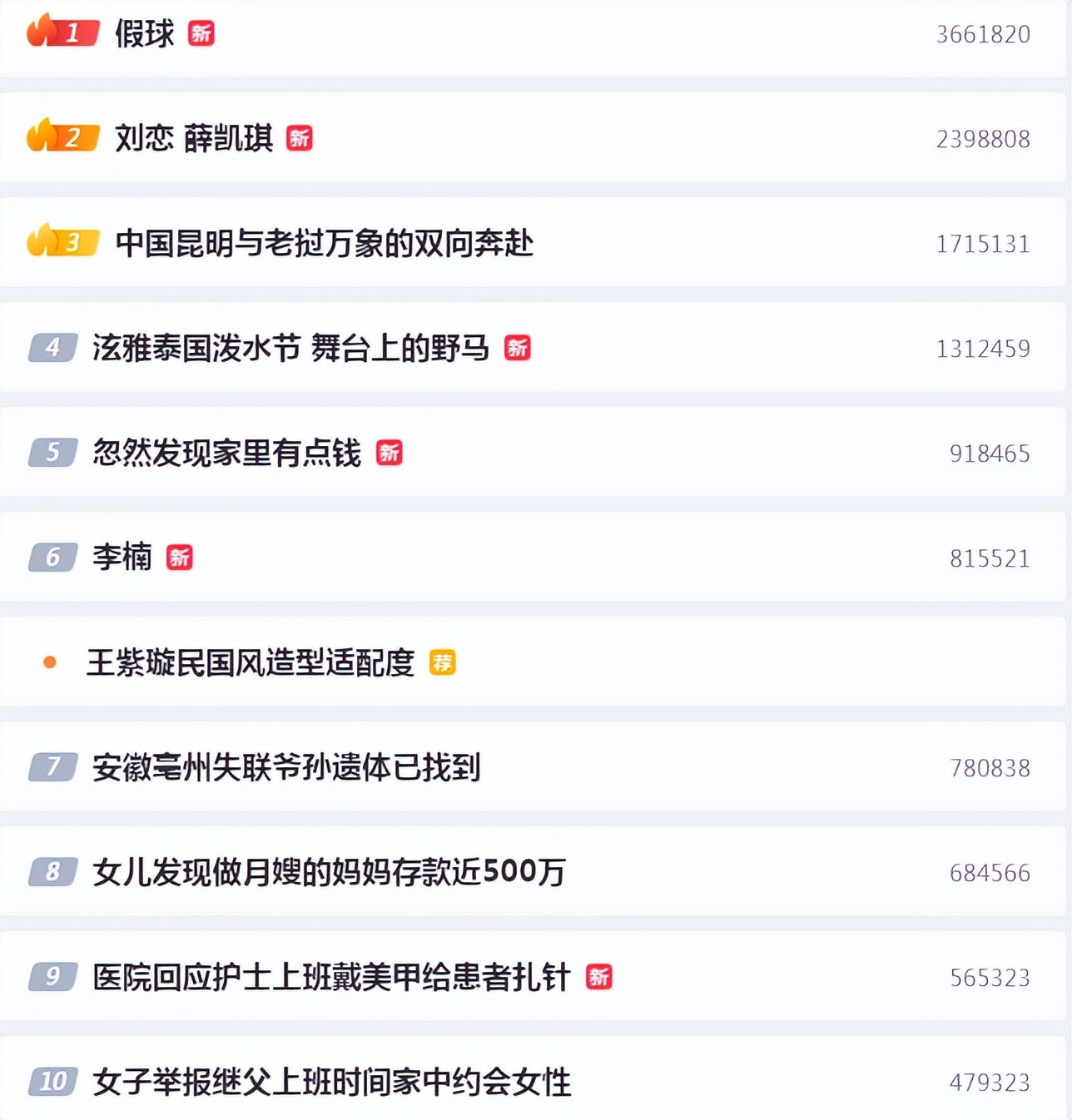Click the orange dot before the recommended topic

tap(50, 662)
